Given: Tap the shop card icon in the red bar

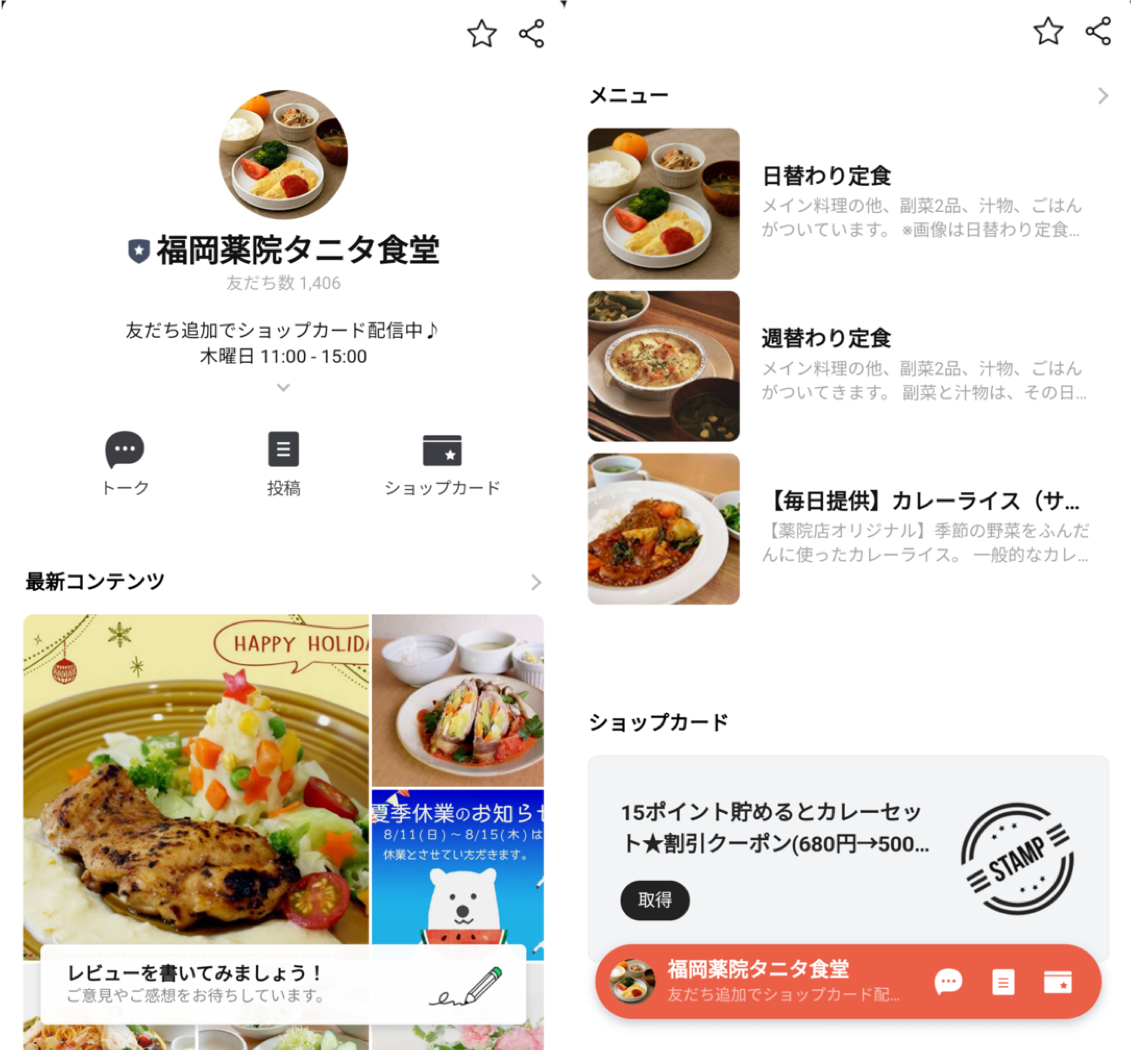Looking at the screenshot, I should 1057,982.
